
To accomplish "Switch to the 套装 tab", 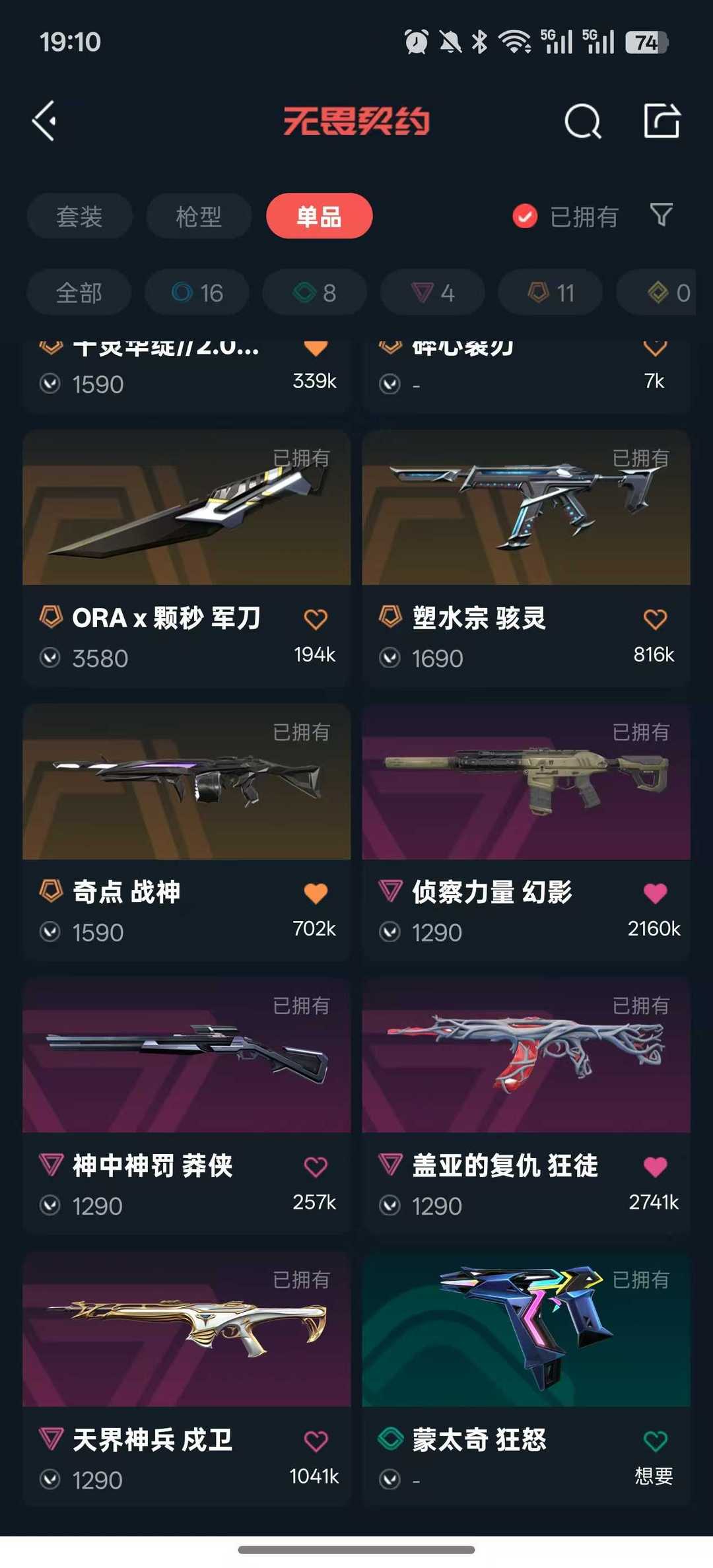I will [79, 217].
